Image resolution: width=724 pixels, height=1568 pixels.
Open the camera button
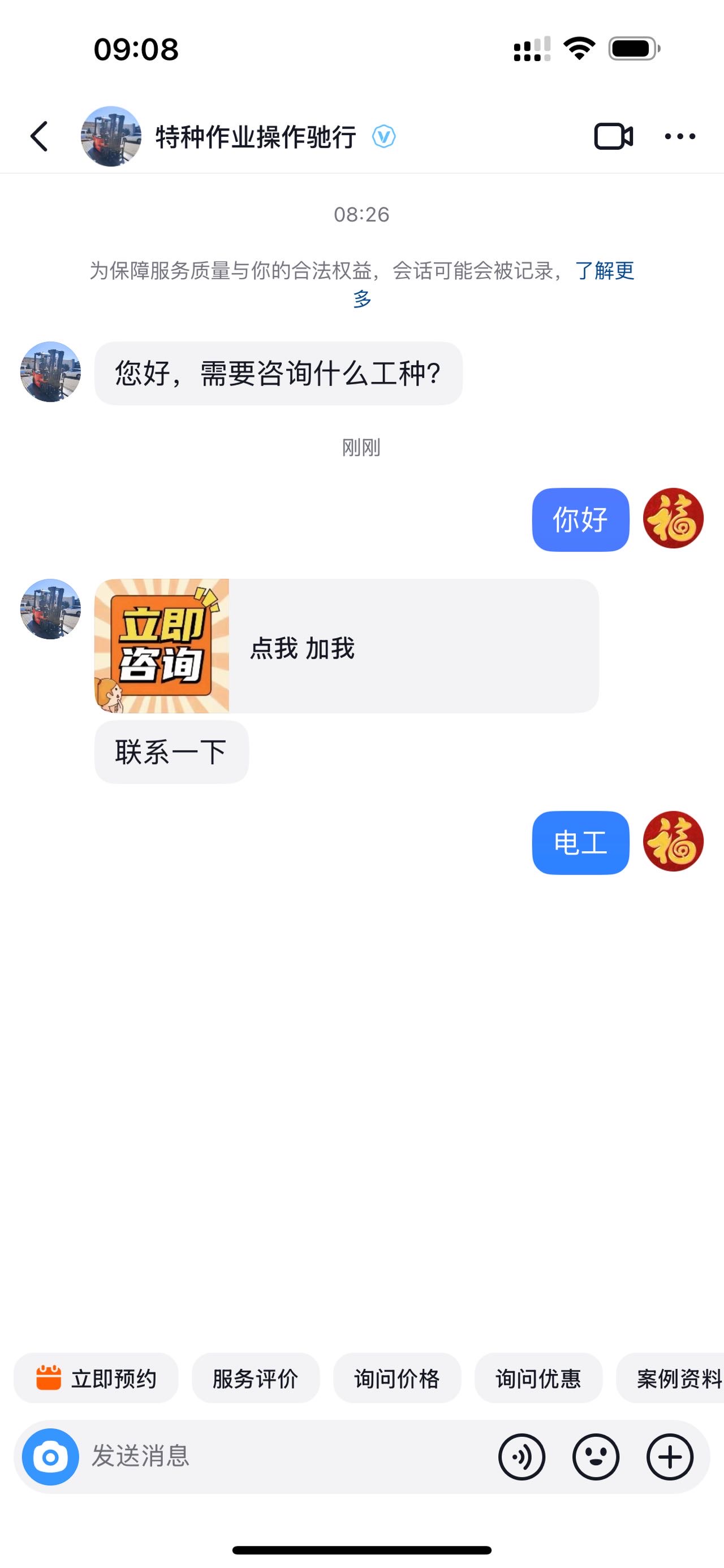50,1457
